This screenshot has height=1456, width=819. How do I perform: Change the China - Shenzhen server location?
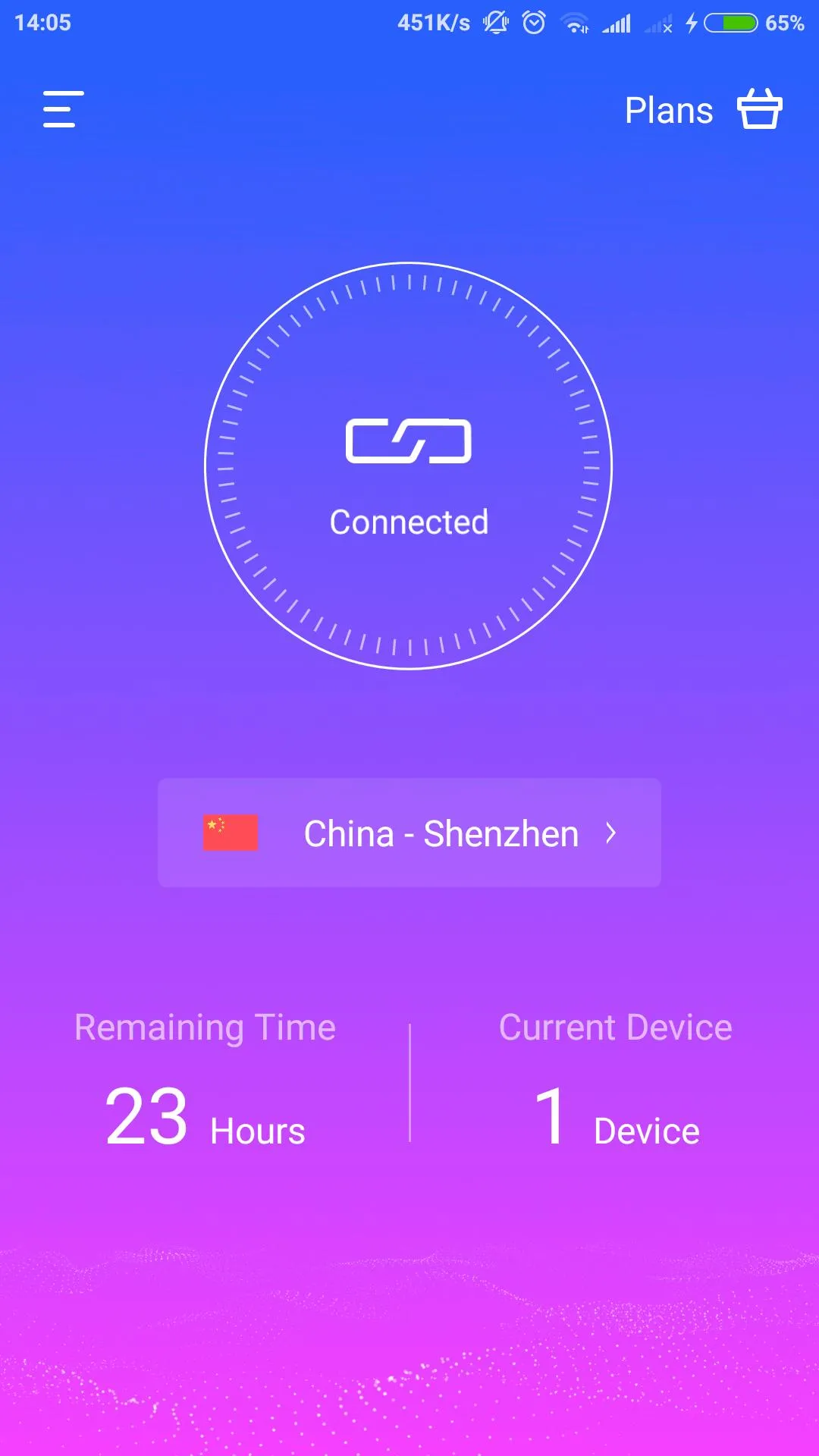click(409, 833)
